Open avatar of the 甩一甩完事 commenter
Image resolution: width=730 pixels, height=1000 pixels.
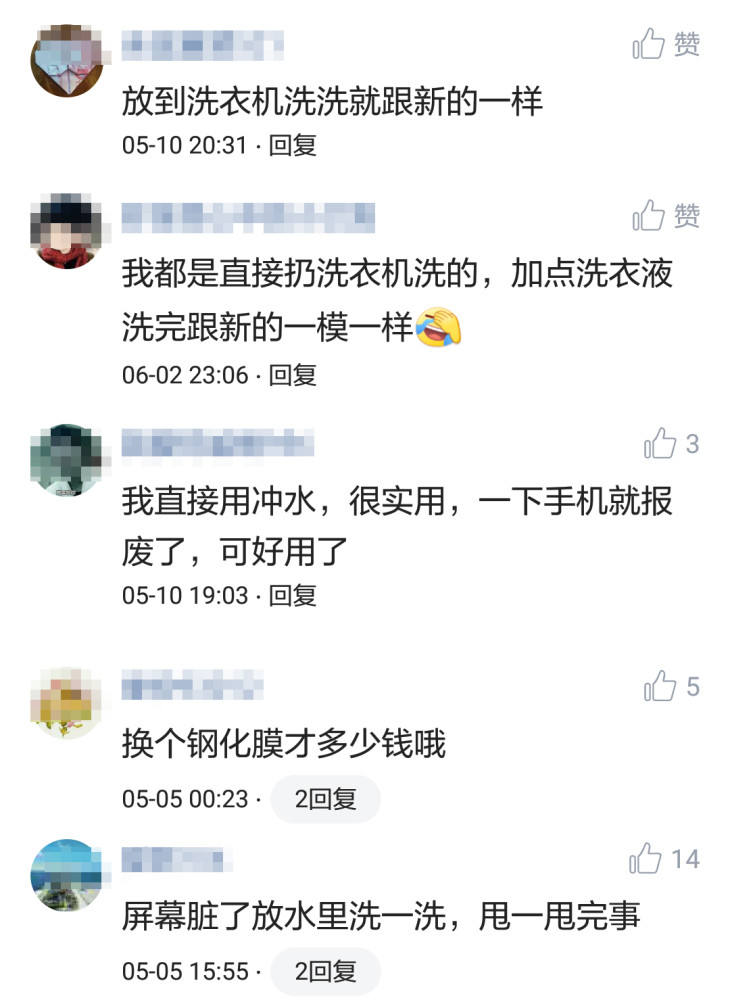67,875
